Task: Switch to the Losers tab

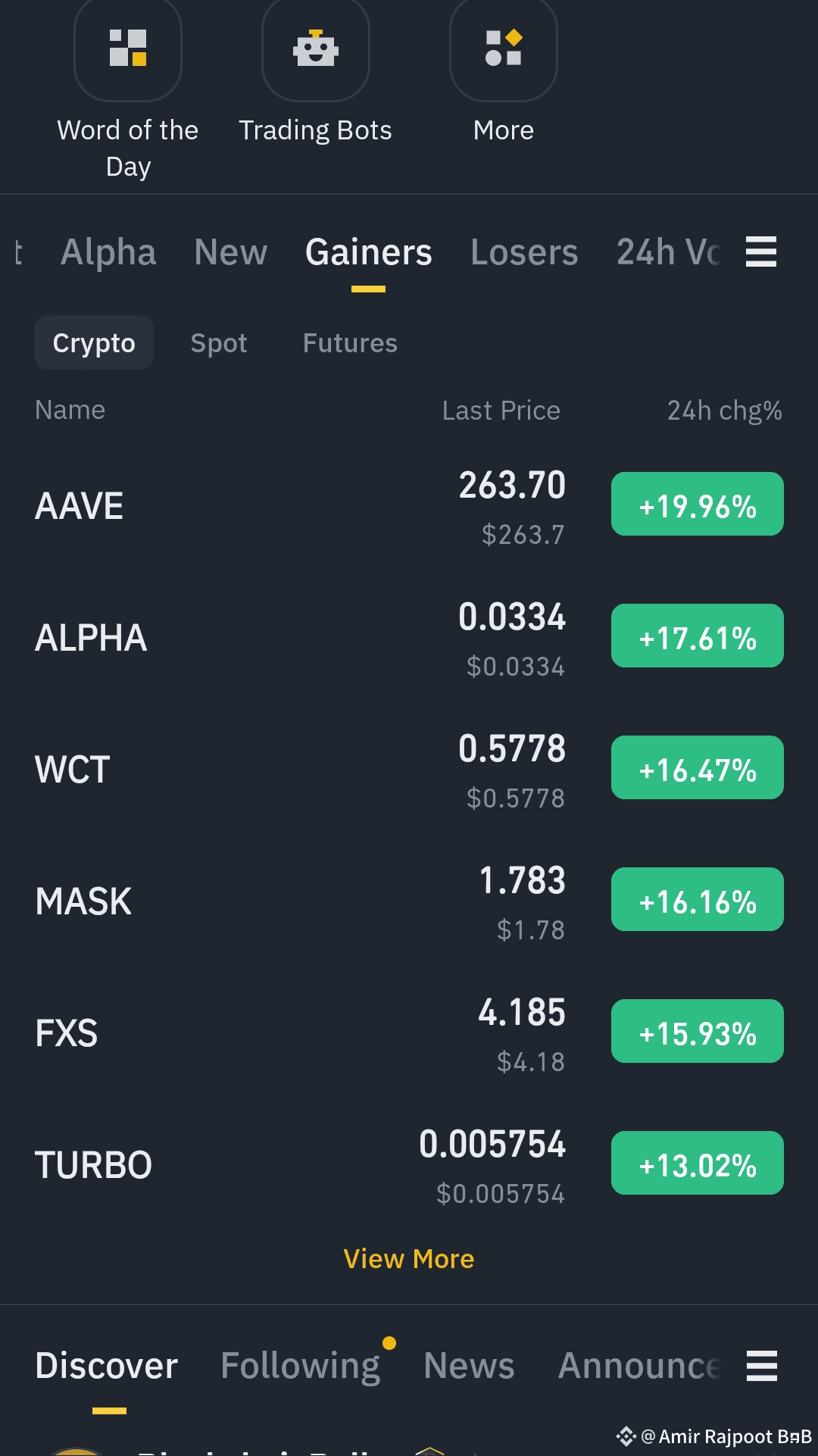Action: pyautogui.click(x=524, y=252)
